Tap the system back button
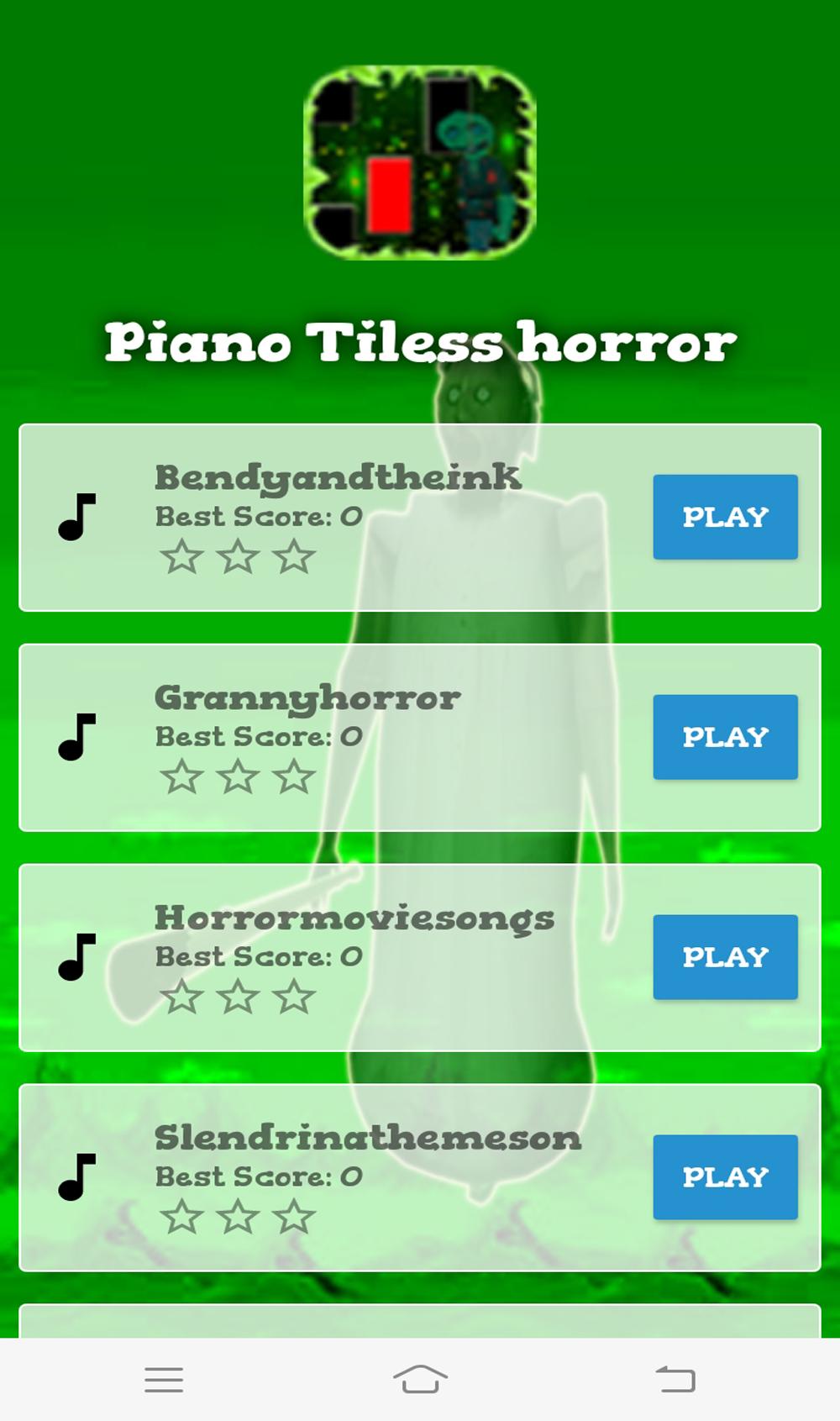This screenshot has height=1421, width=840. coord(676,1379)
